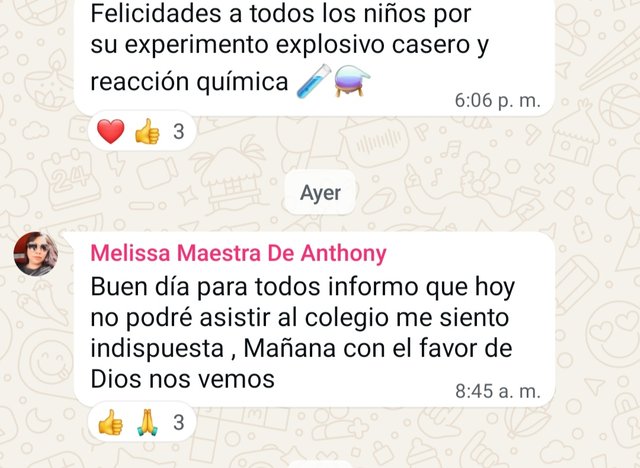Tap the sender name Melissa Maestra De Anthony
This screenshot has width=640, height=468.
point(238,254)
